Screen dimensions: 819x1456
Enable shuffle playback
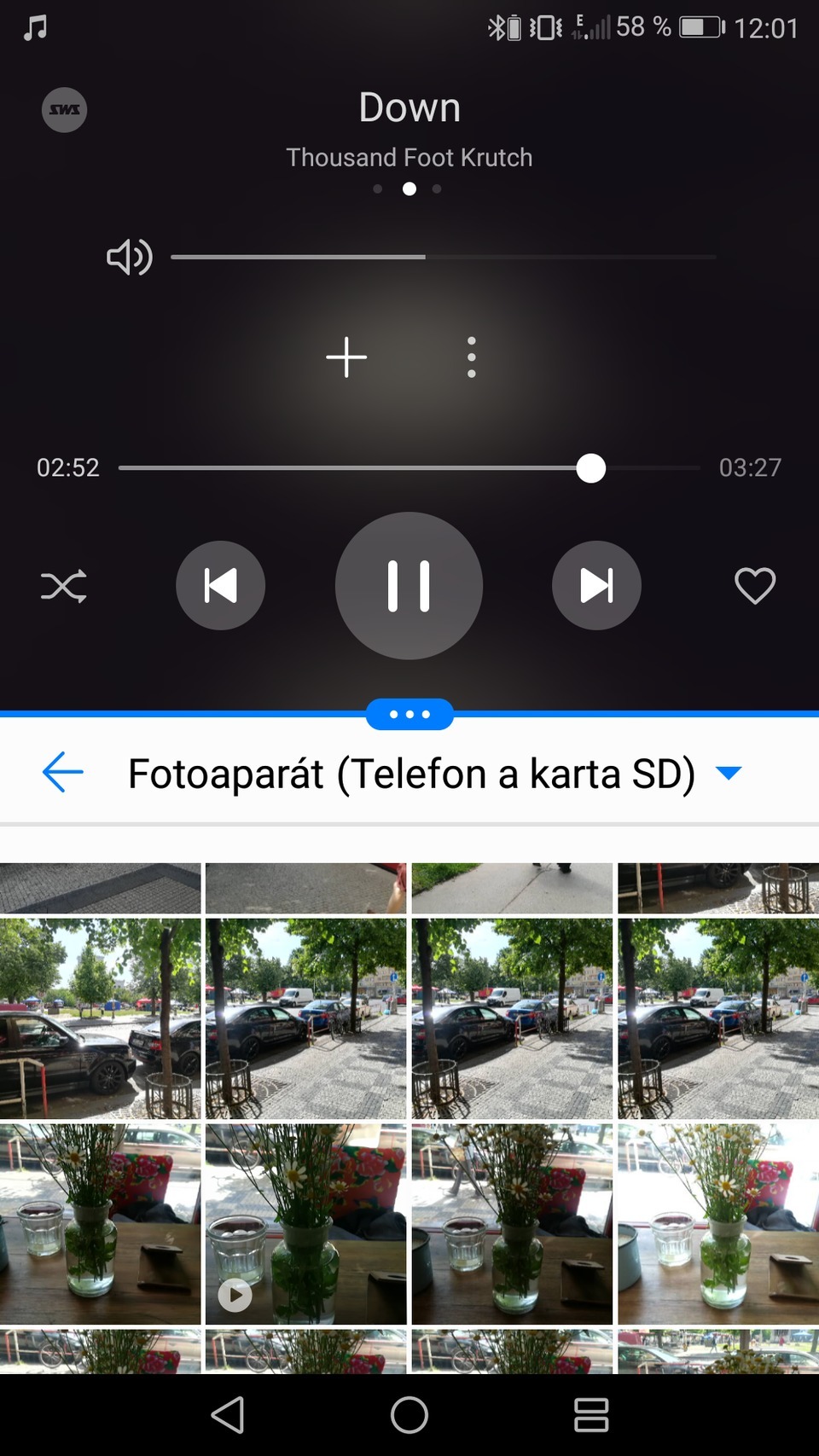point(64,585)
